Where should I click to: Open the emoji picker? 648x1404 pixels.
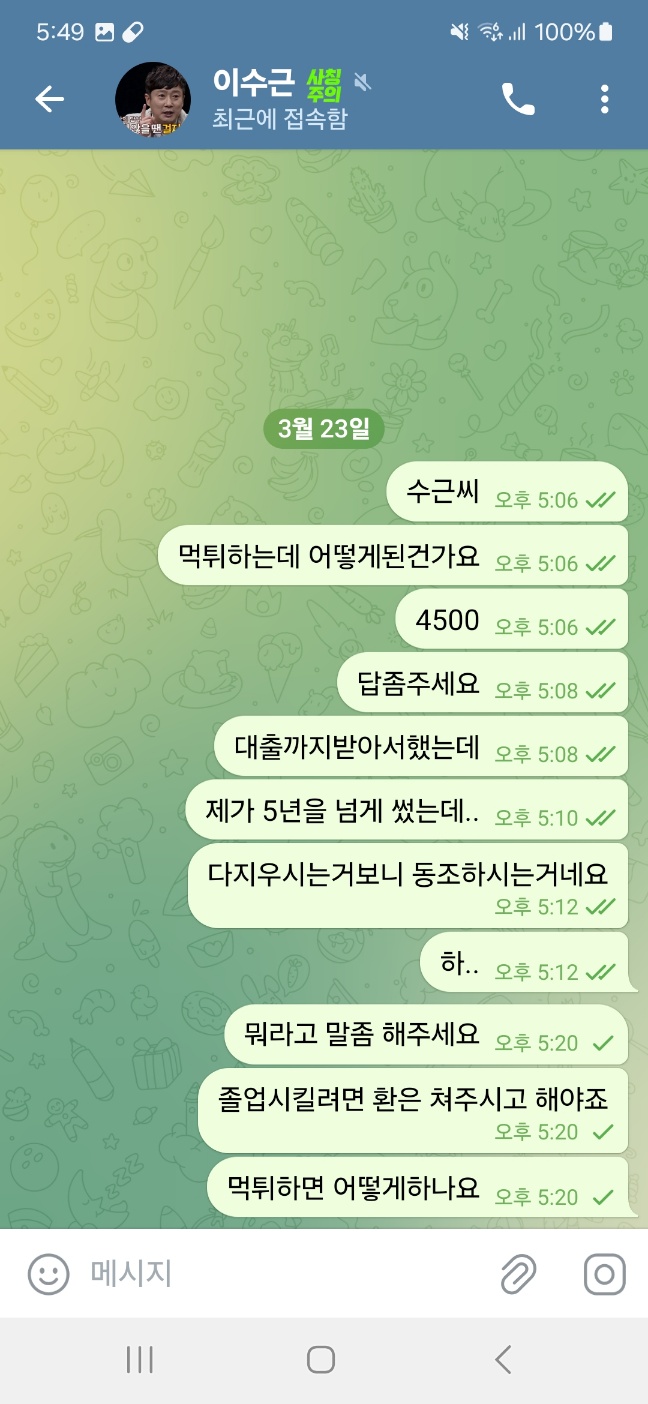pos(48,1274)
